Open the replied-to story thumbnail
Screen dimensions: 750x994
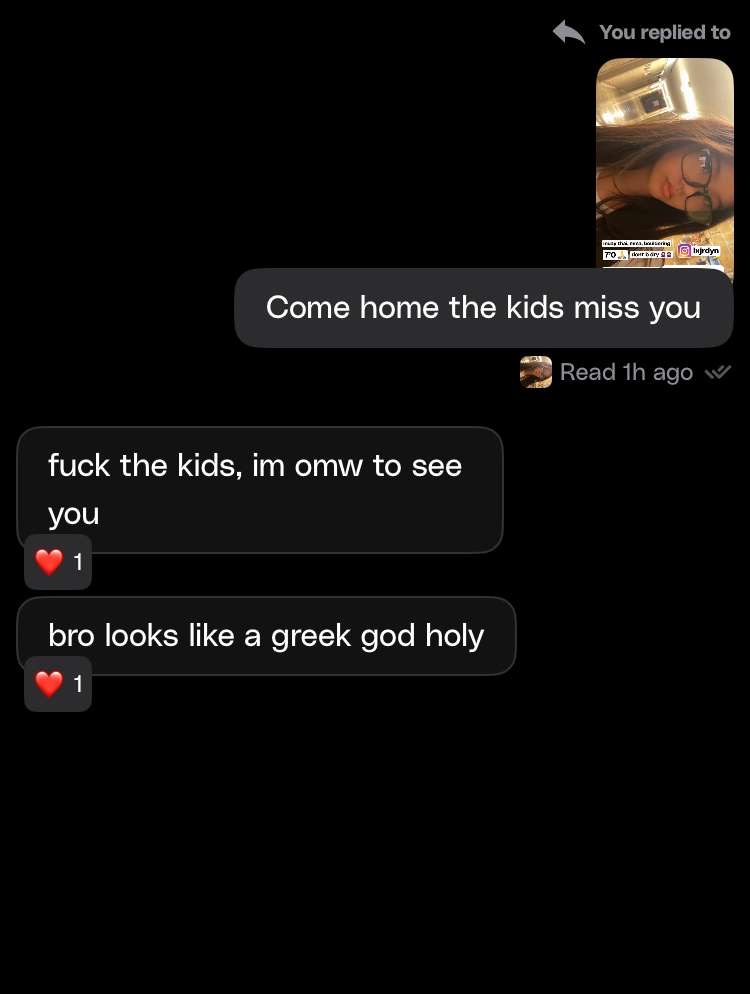coord(664,162)
